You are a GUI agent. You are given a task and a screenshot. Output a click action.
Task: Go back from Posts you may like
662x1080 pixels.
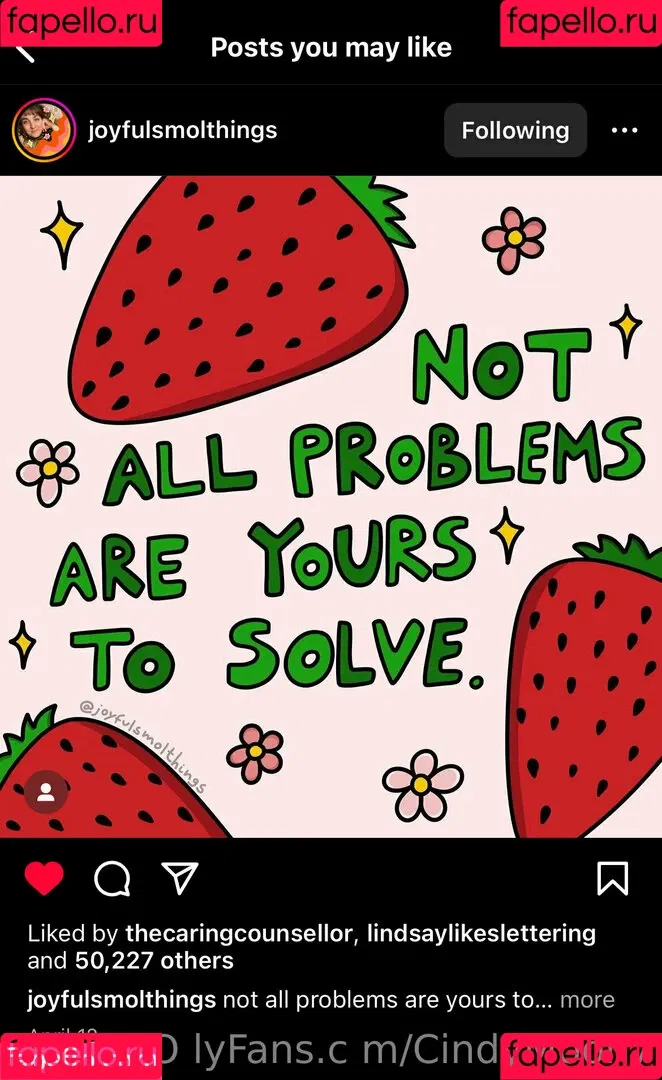tap(25, 50)
